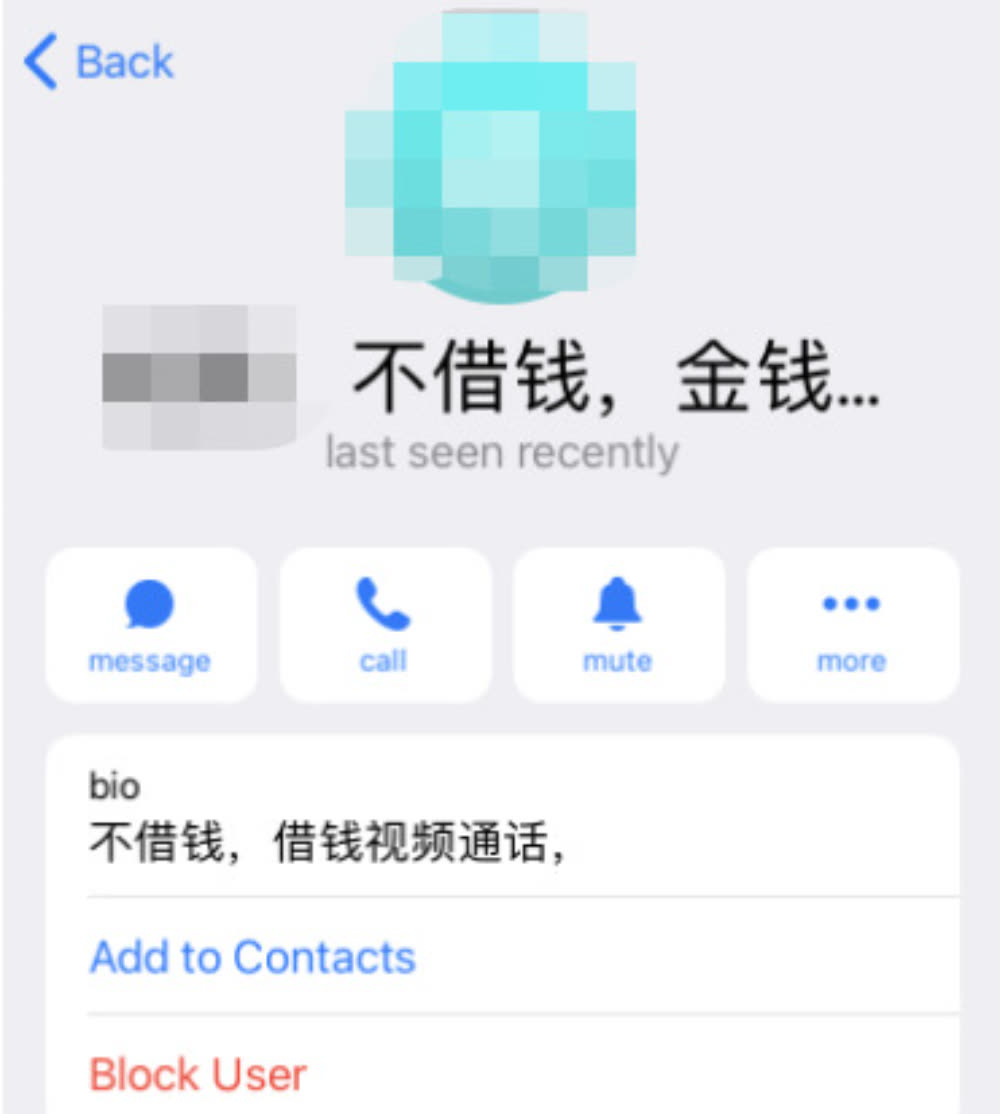Go back using the Back button
This screenshot has height=1114, width=1000.
click(98, 62)
